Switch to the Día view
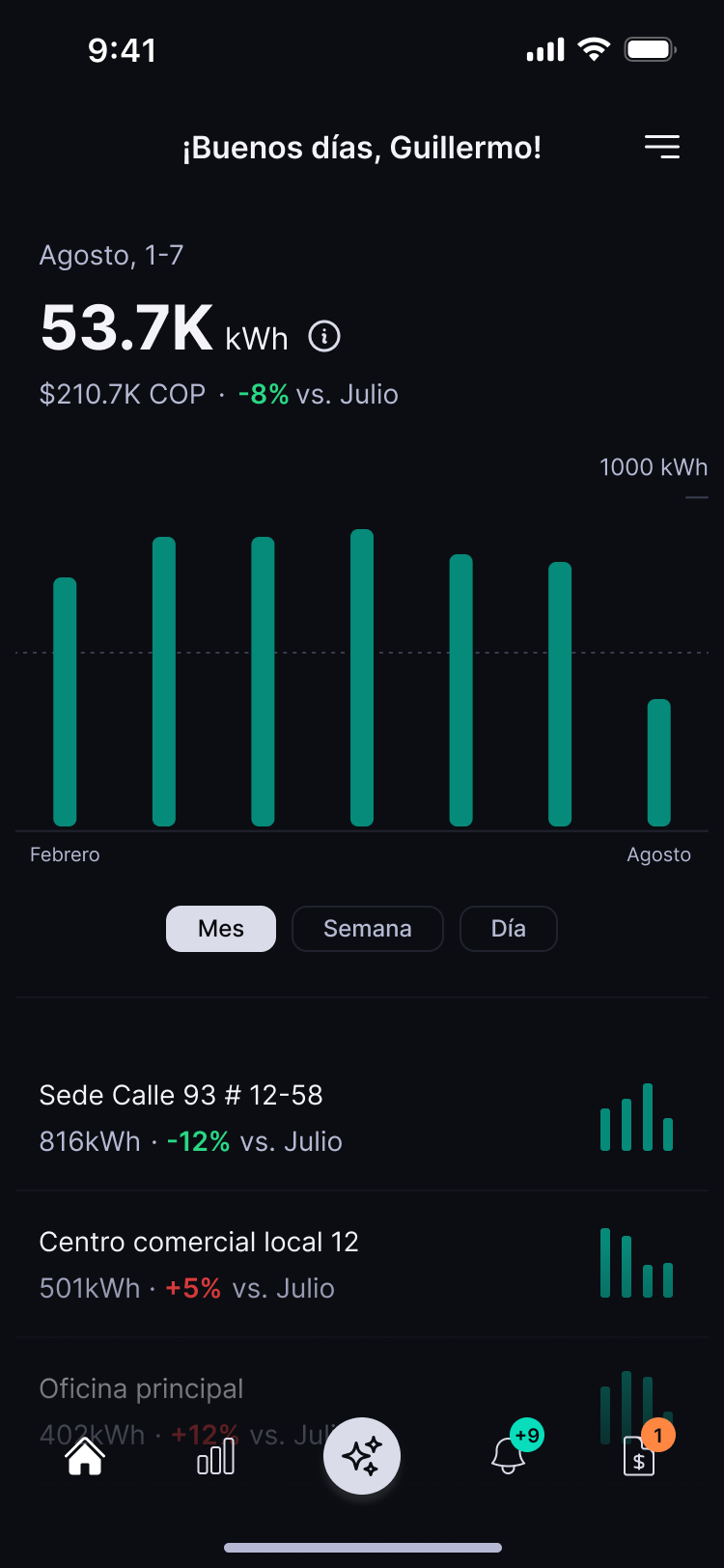The width and height of the screenshot is (724, 1568). (x=509, y=929)
